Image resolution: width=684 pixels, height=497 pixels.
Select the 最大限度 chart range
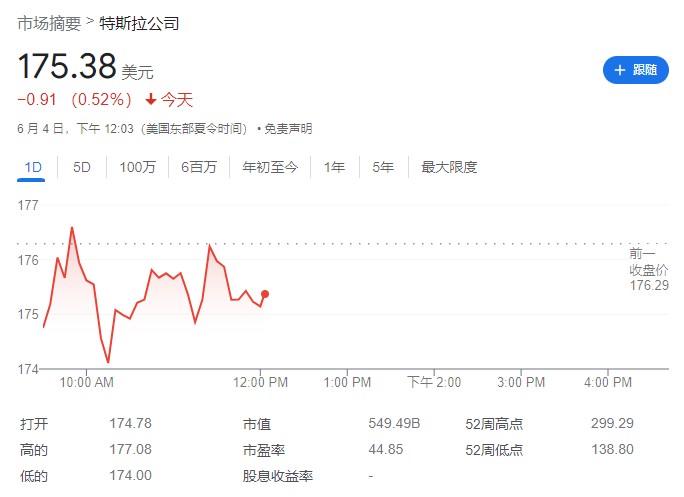(449, 167)
